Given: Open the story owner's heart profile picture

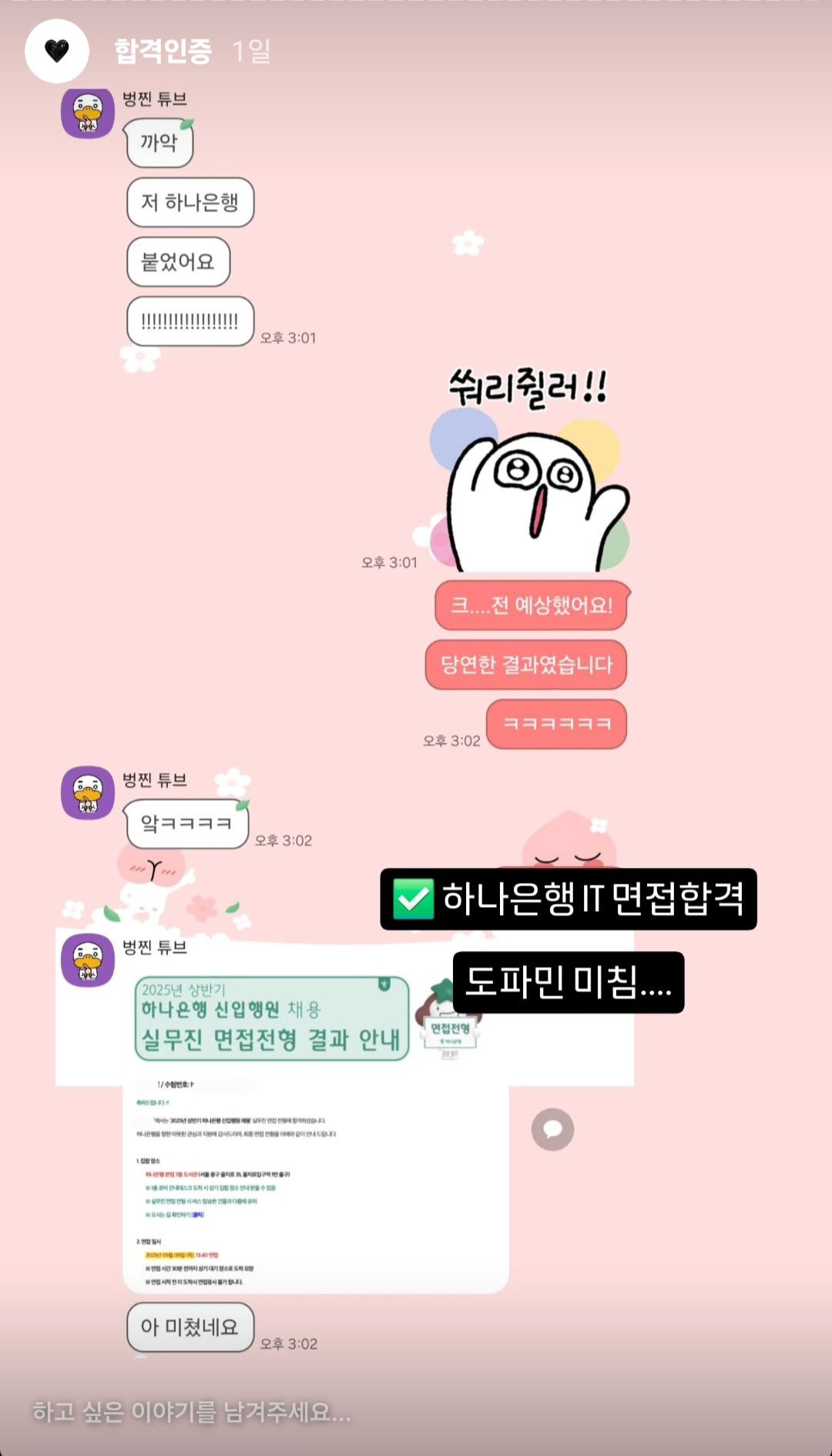Looking at the screenshot, I should pyautogui.click(x=57, y=51).
